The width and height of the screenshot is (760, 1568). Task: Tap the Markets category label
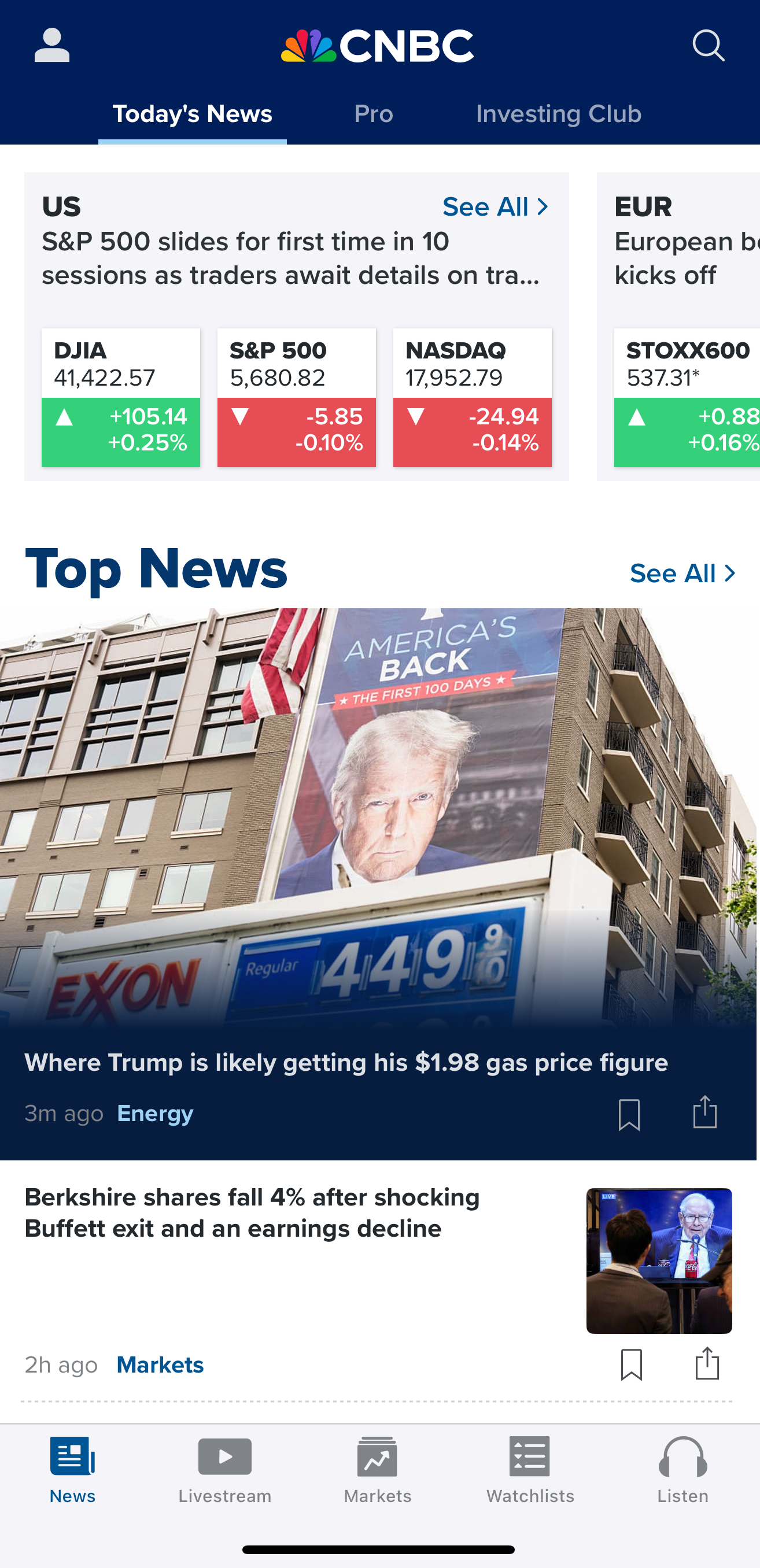(160, 1364)
